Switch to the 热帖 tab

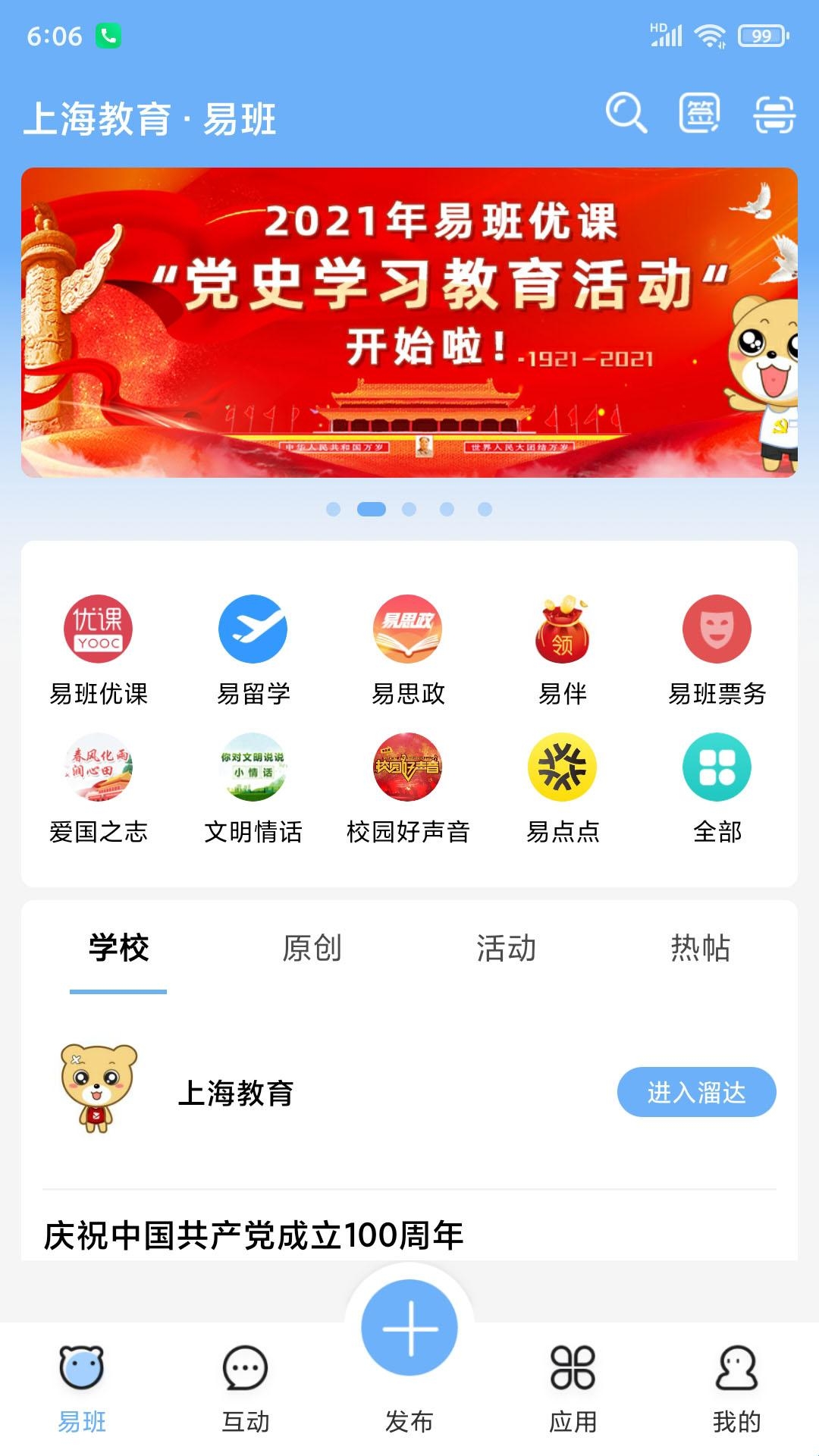700,948
